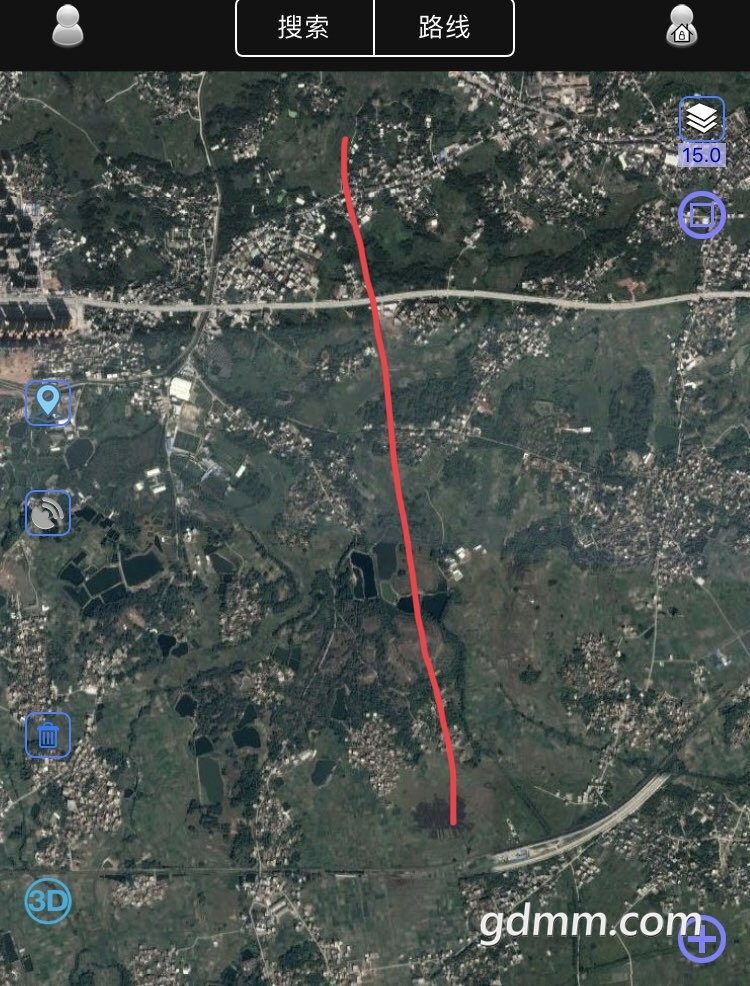Open the 路线 route planner

(444, 27)
